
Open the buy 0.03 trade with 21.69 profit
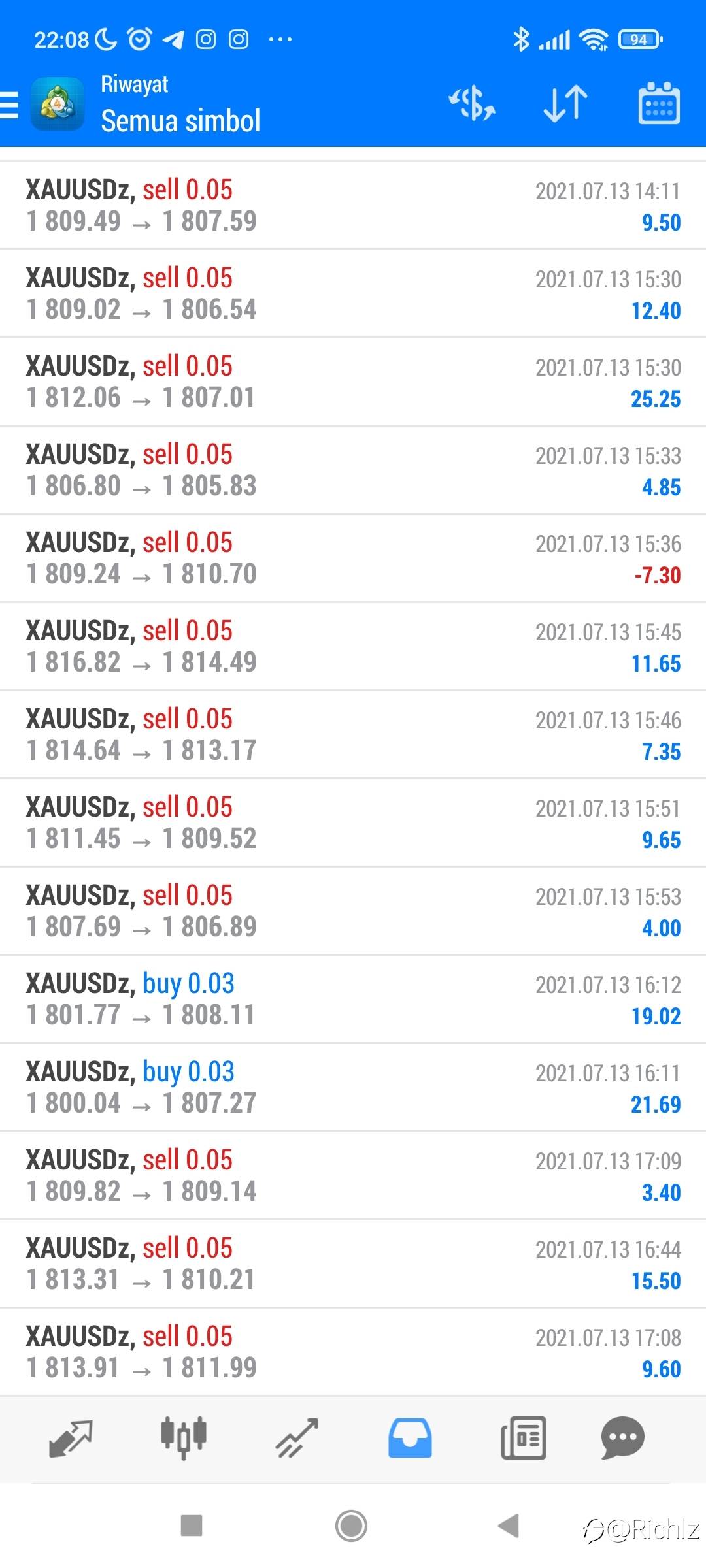click(353, 1087)
